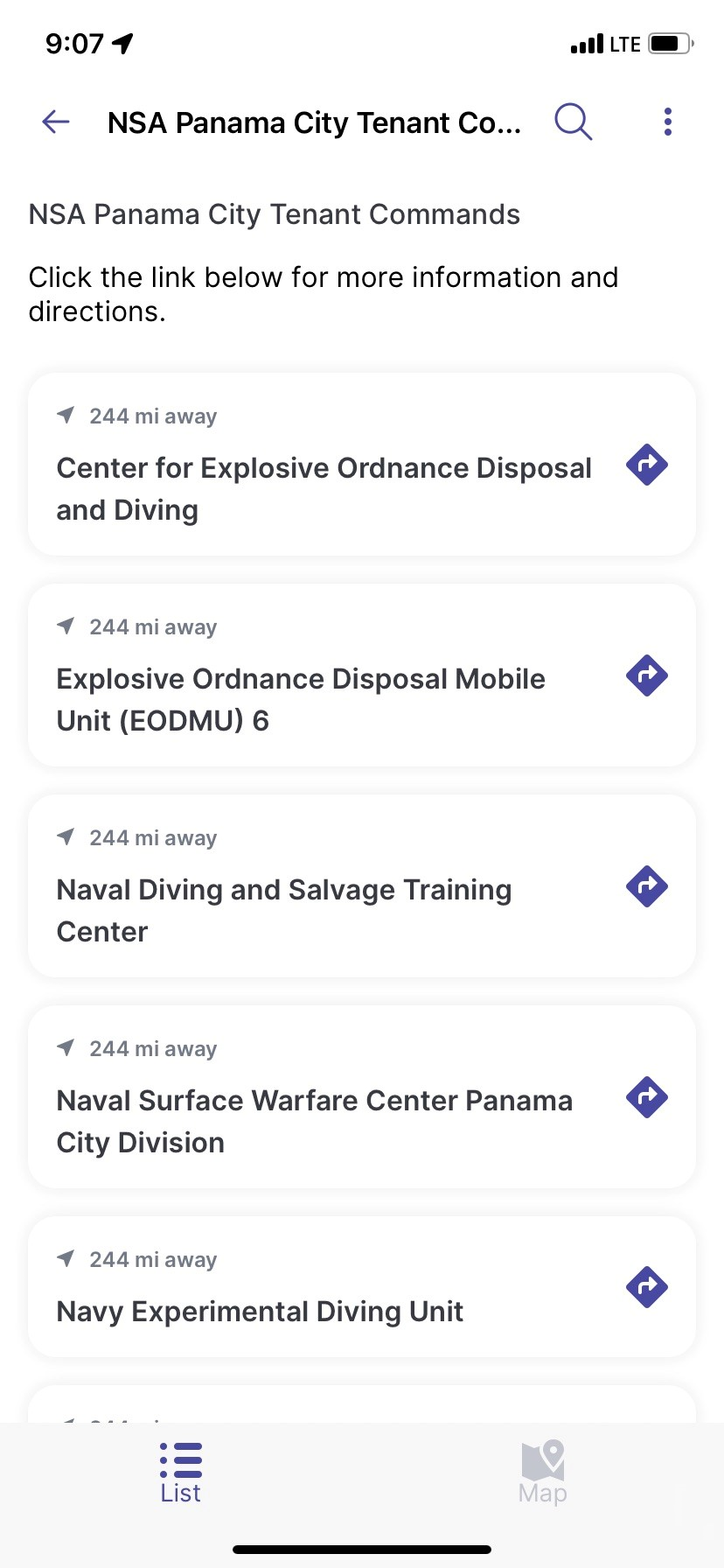Tap the truncated NSA Panama City title

313,122
